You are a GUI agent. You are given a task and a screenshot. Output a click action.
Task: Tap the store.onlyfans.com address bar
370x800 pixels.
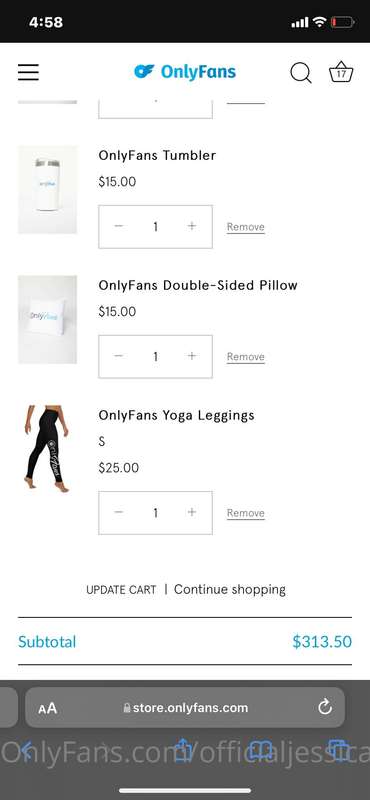pos(185,707)
